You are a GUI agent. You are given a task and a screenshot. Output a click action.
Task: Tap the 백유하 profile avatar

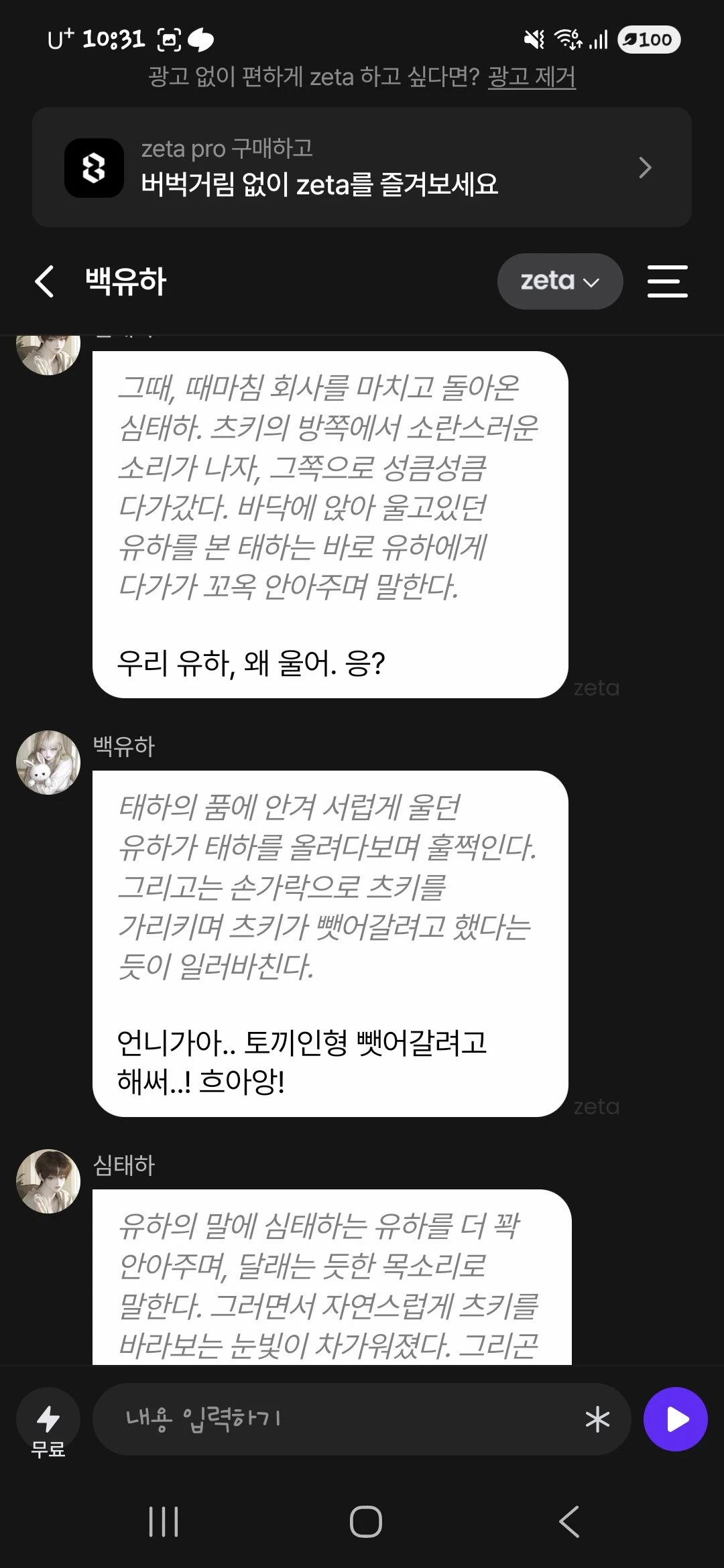pos(48,763)
